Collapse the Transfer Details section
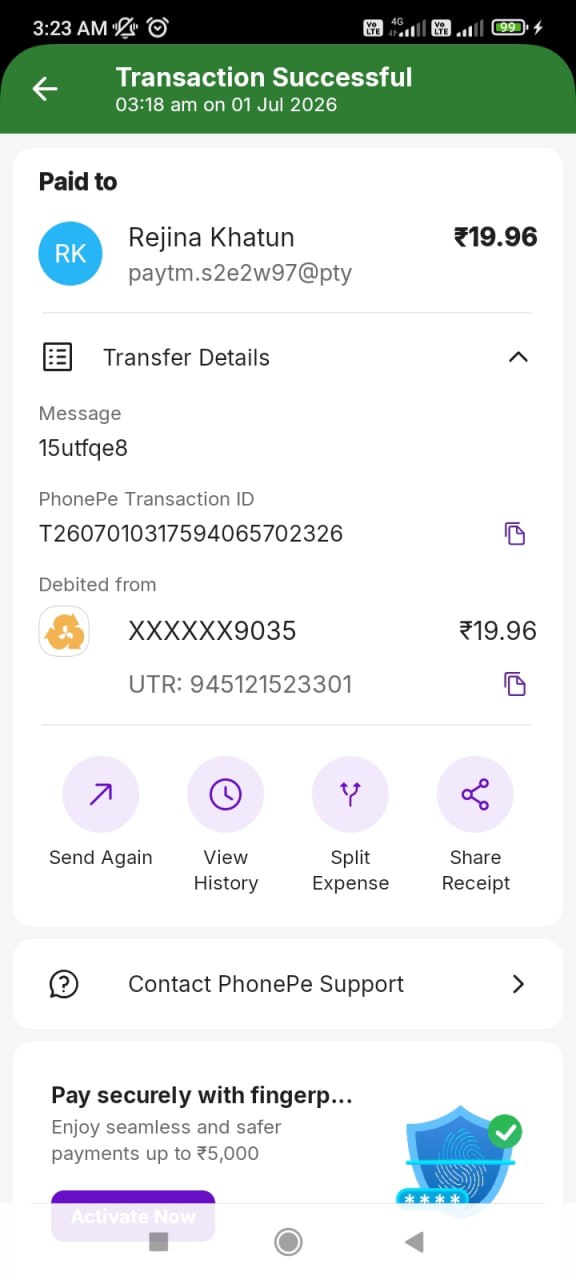 (517, 357)
